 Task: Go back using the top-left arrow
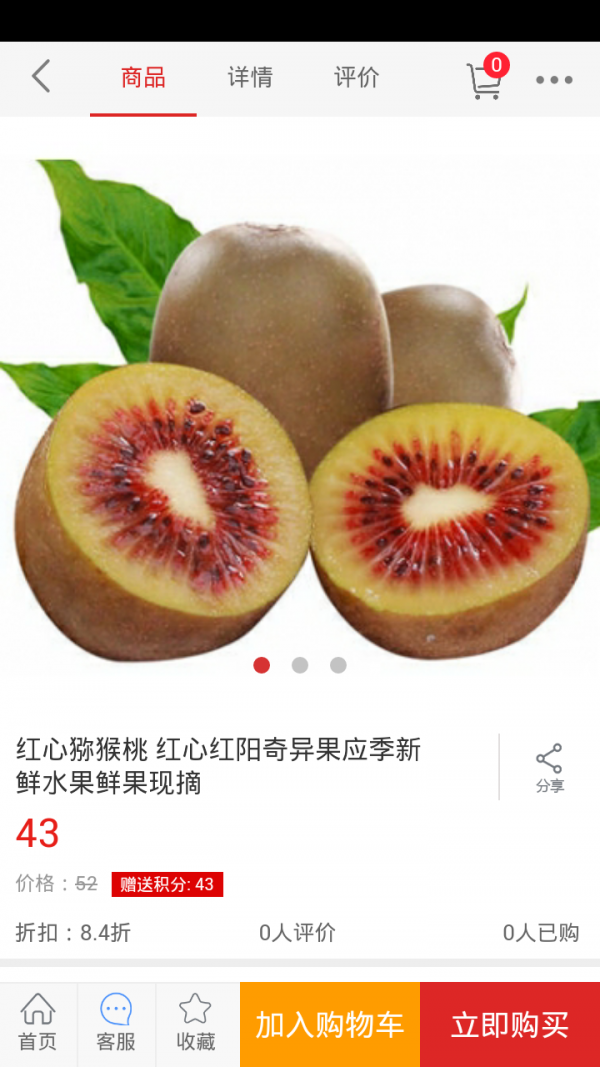point(41,77)
